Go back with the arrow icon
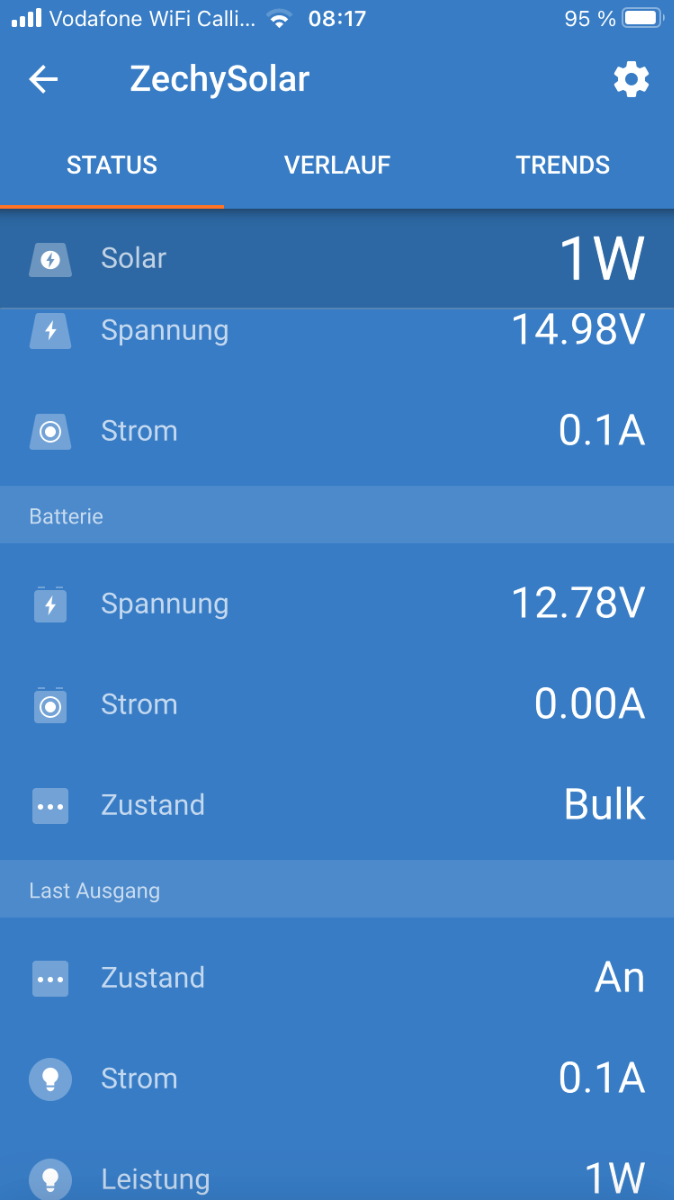 pos(44,80)
